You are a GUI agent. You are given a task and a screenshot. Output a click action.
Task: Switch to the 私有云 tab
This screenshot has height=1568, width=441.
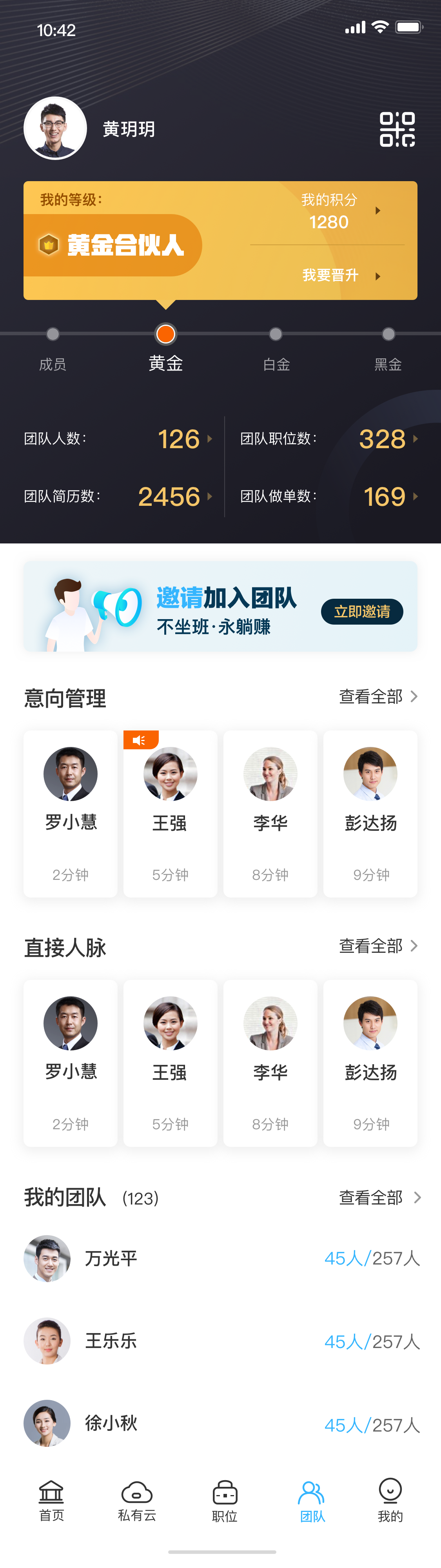pyautogui.click(x=137, y=1501)
